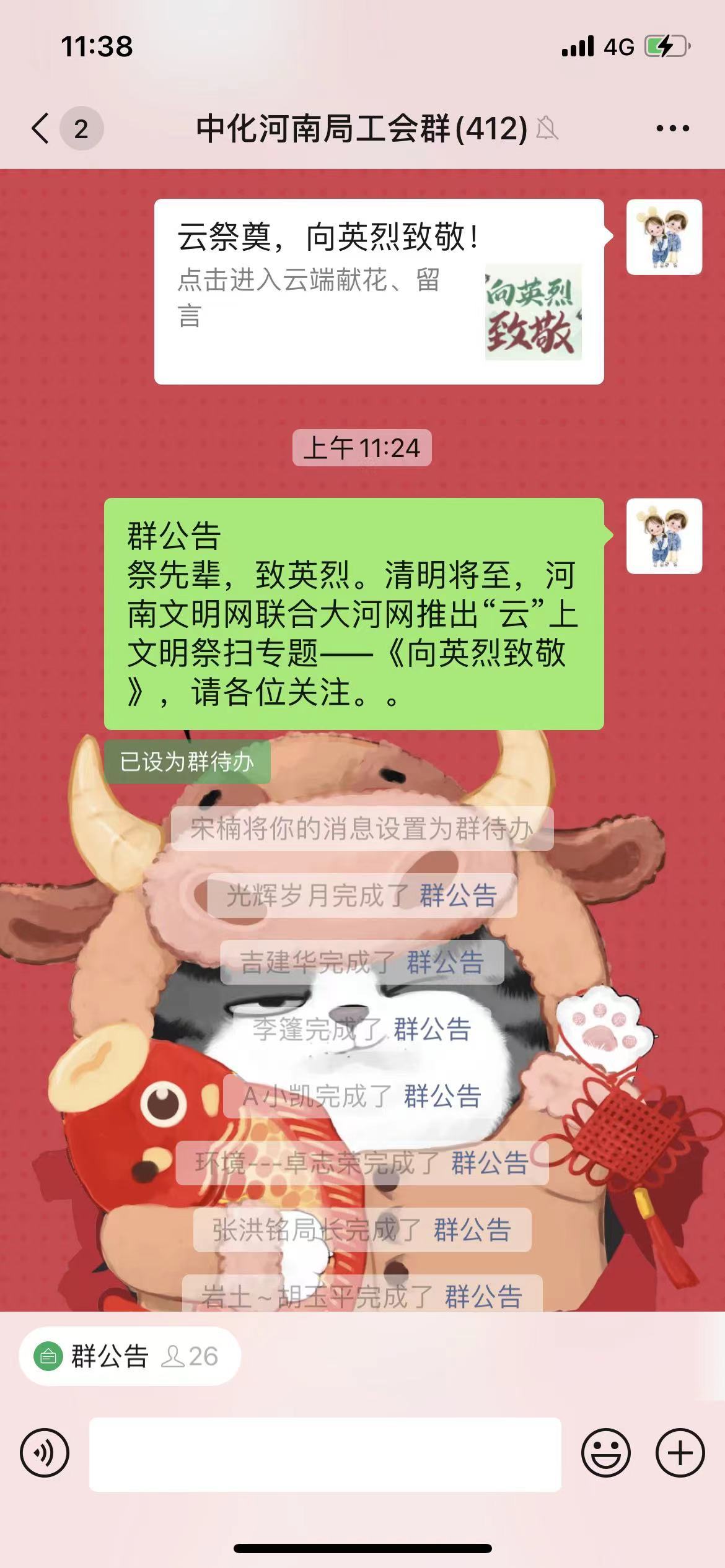The image size is (725, 1568).
Task: Open 群公告 link in 光辉岁月 notice
Action: click(x=459, y=895)
